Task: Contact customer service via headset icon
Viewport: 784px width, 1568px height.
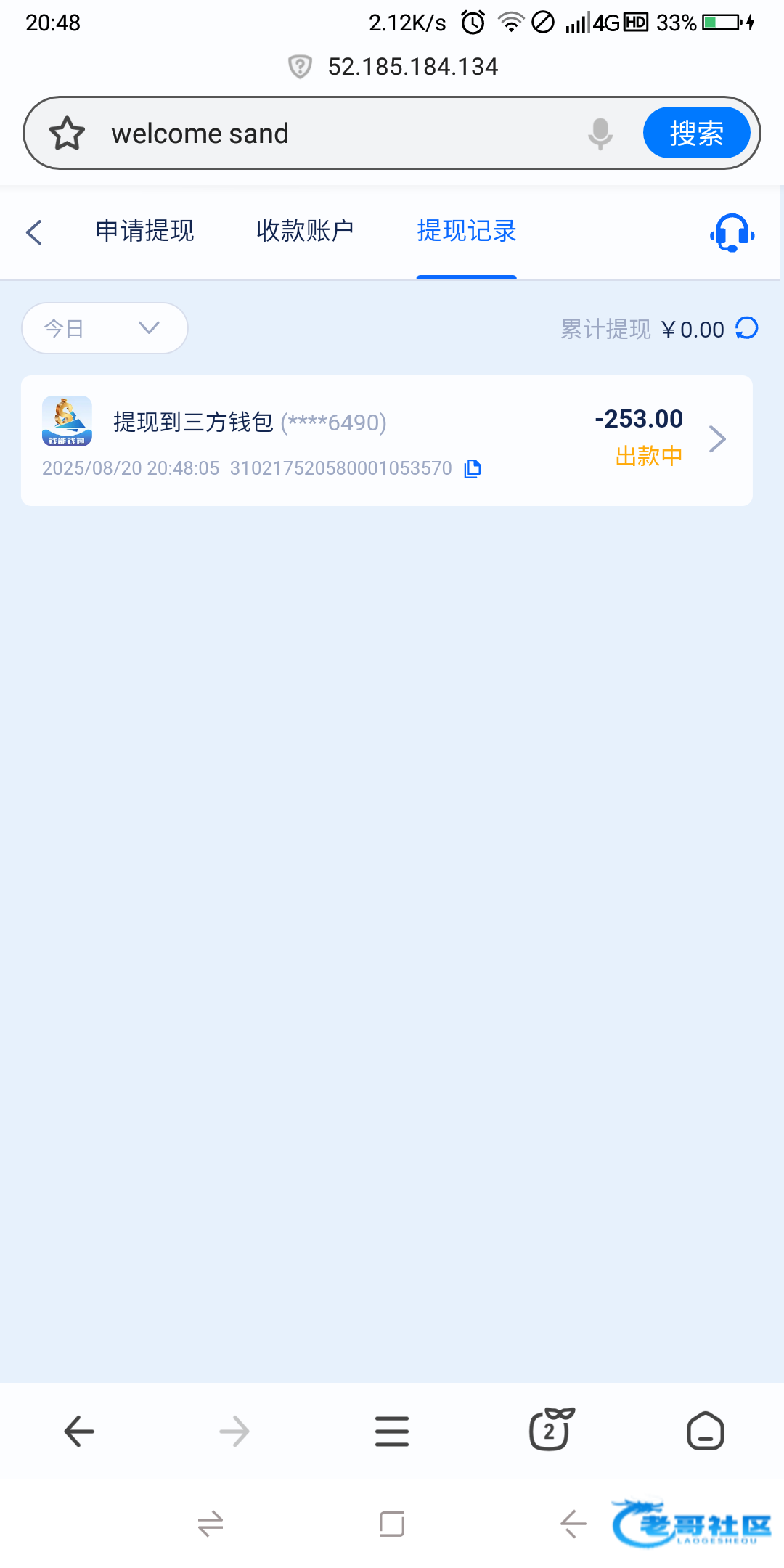Action: coord(732,233)
